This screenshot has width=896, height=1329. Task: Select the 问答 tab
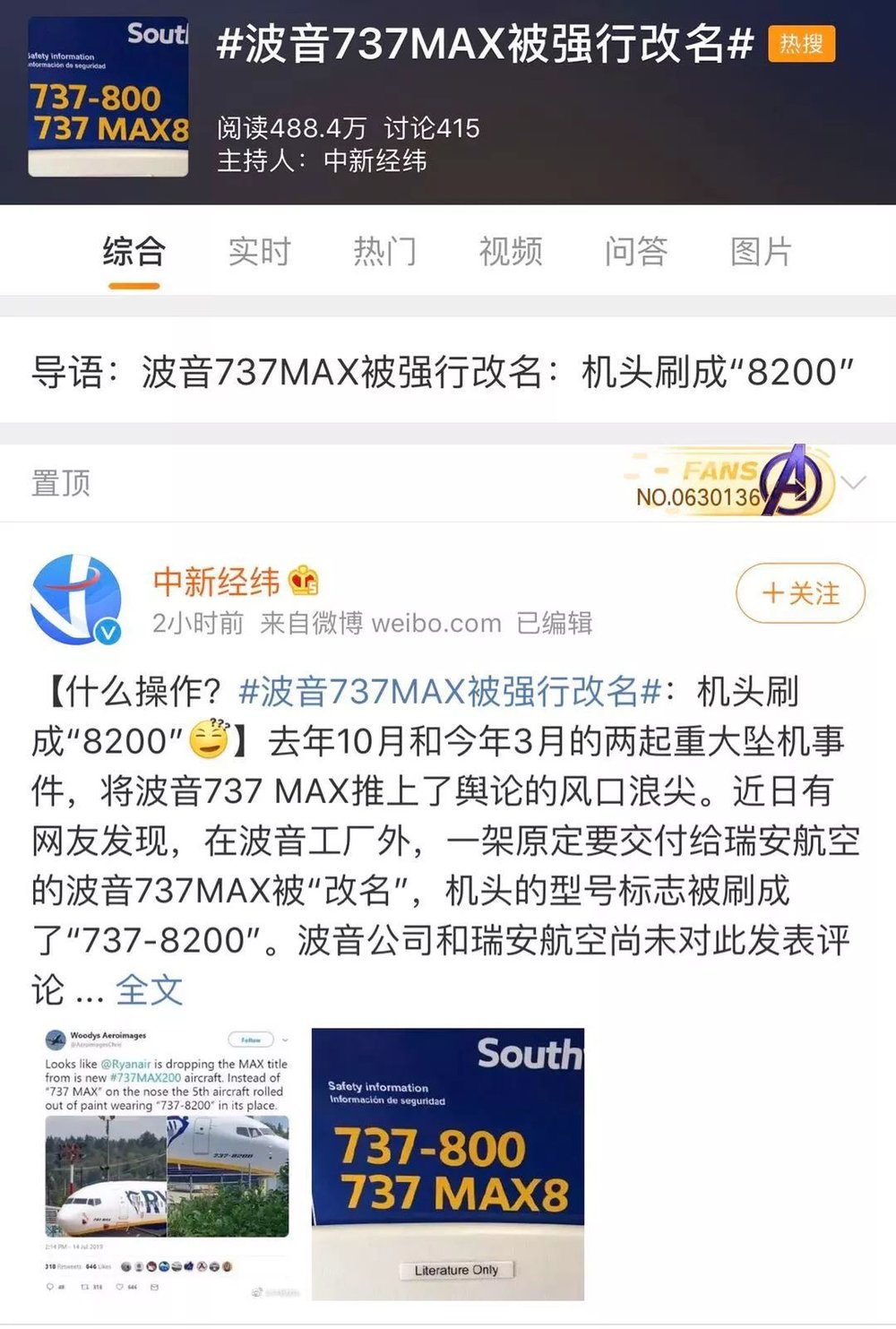pyautogui.click(x=636, y=252)
